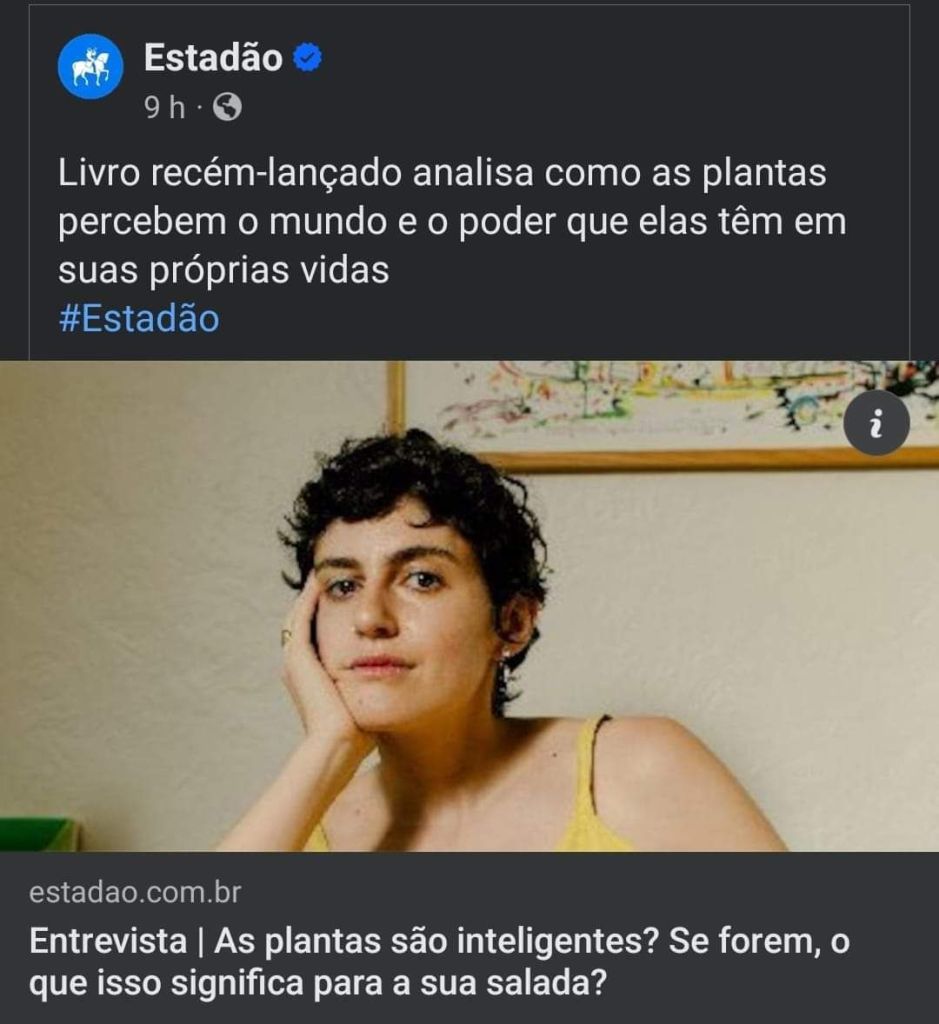Screen dimensions: 939x1024
Task: Open the interview headline about intelligent plants
Action: (x=439, y=963)
